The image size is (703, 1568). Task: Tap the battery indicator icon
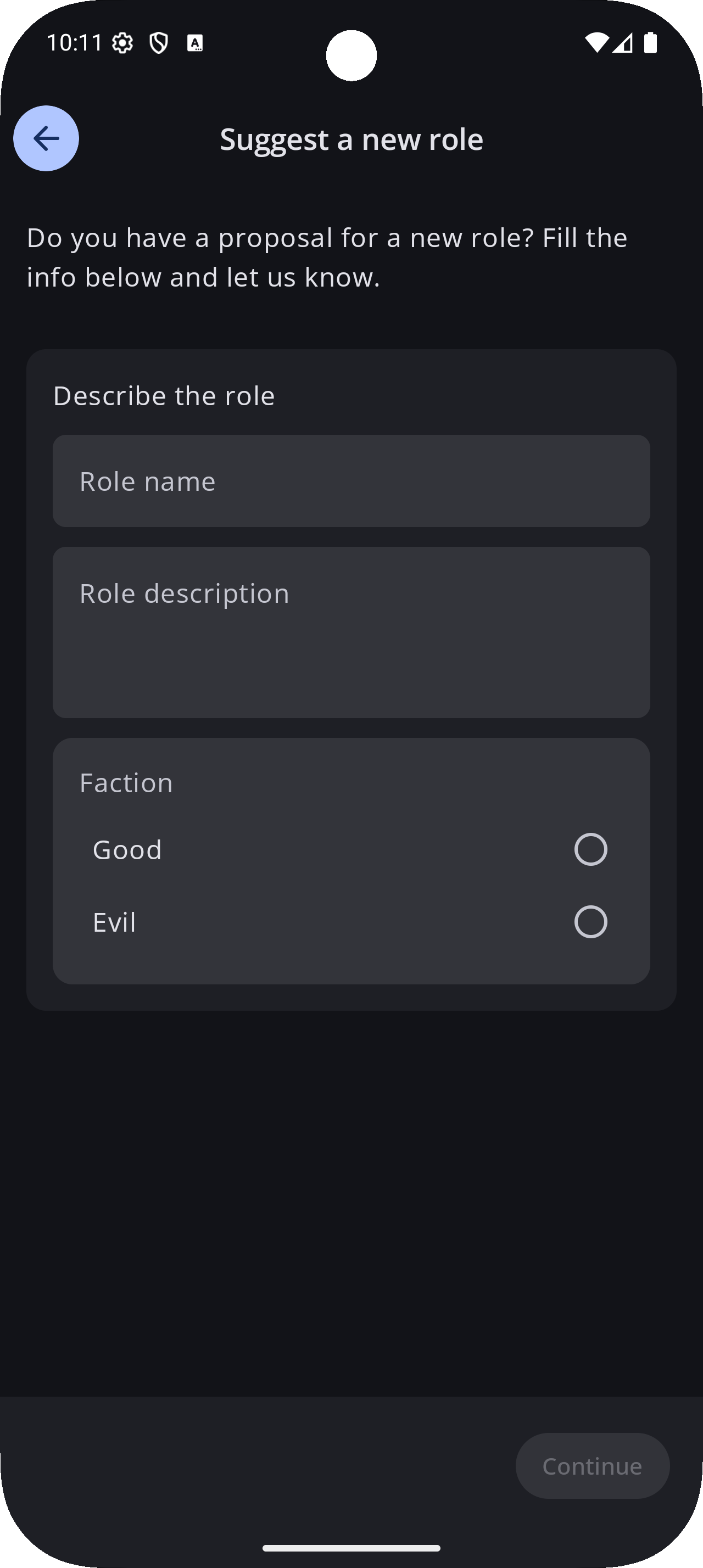[x=650, y=43]
